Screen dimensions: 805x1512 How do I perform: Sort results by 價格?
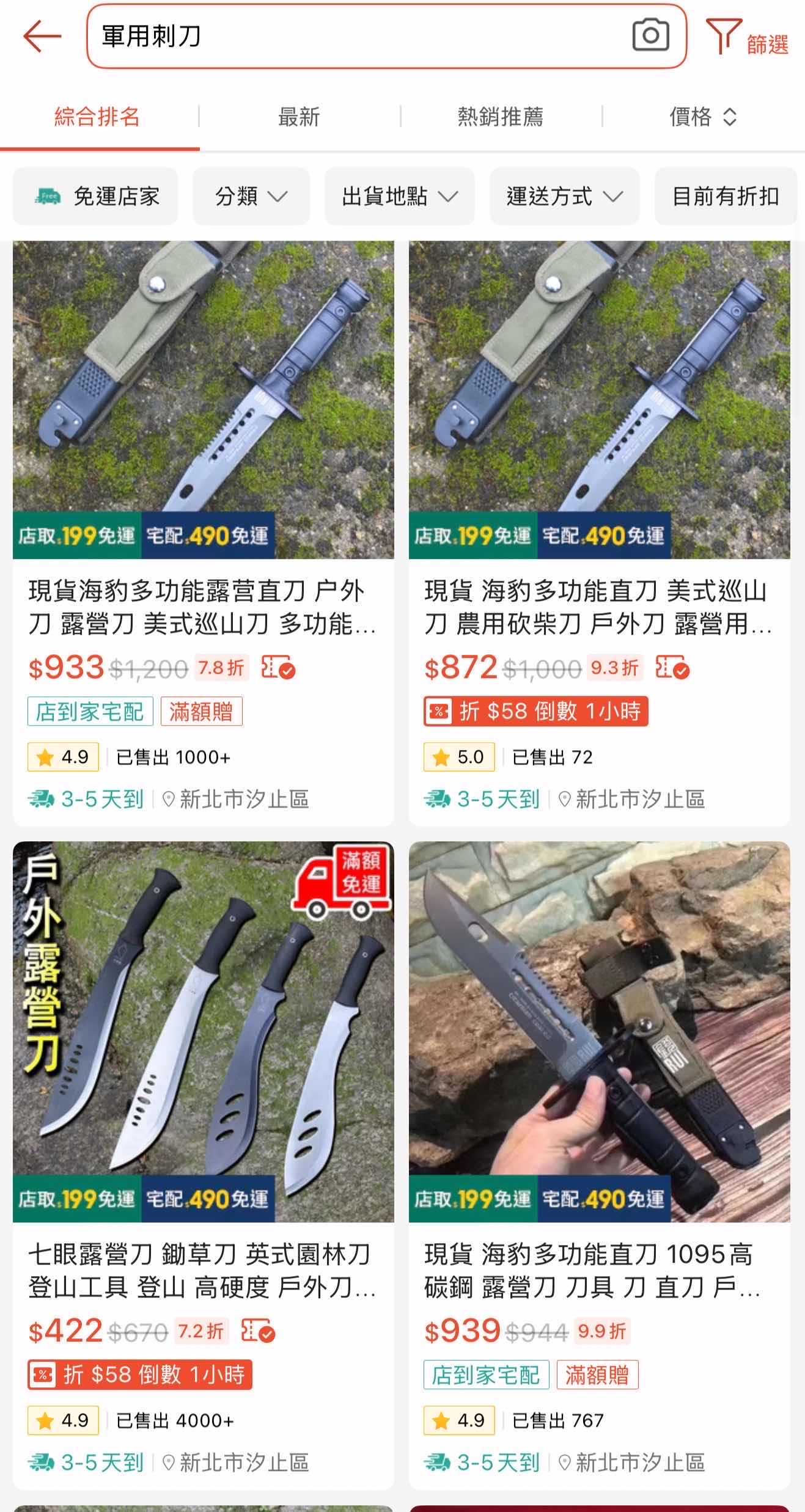pyautogui.click(x=703, y=117)
